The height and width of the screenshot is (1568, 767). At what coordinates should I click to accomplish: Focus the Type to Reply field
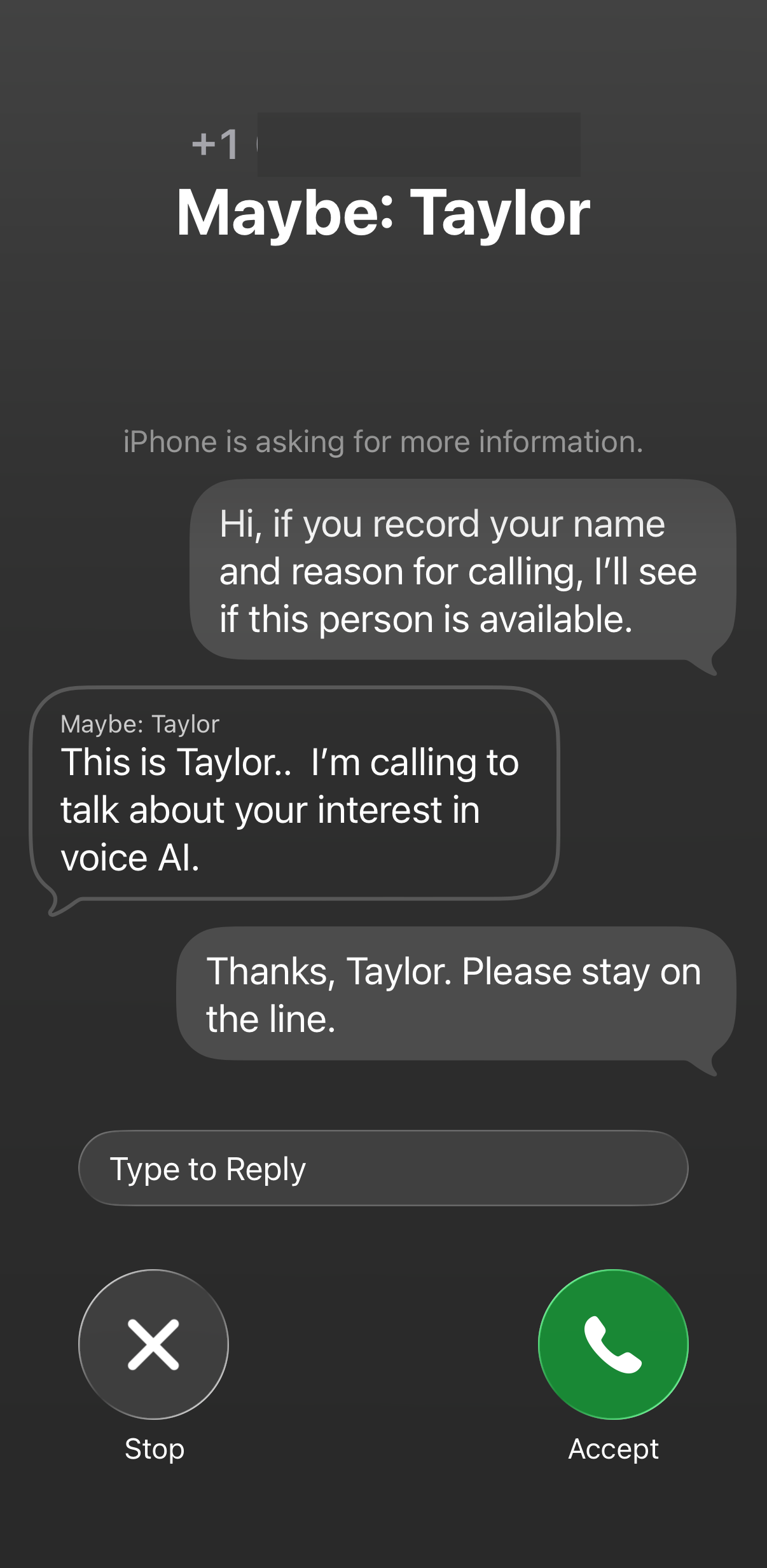click(383, 1168)
